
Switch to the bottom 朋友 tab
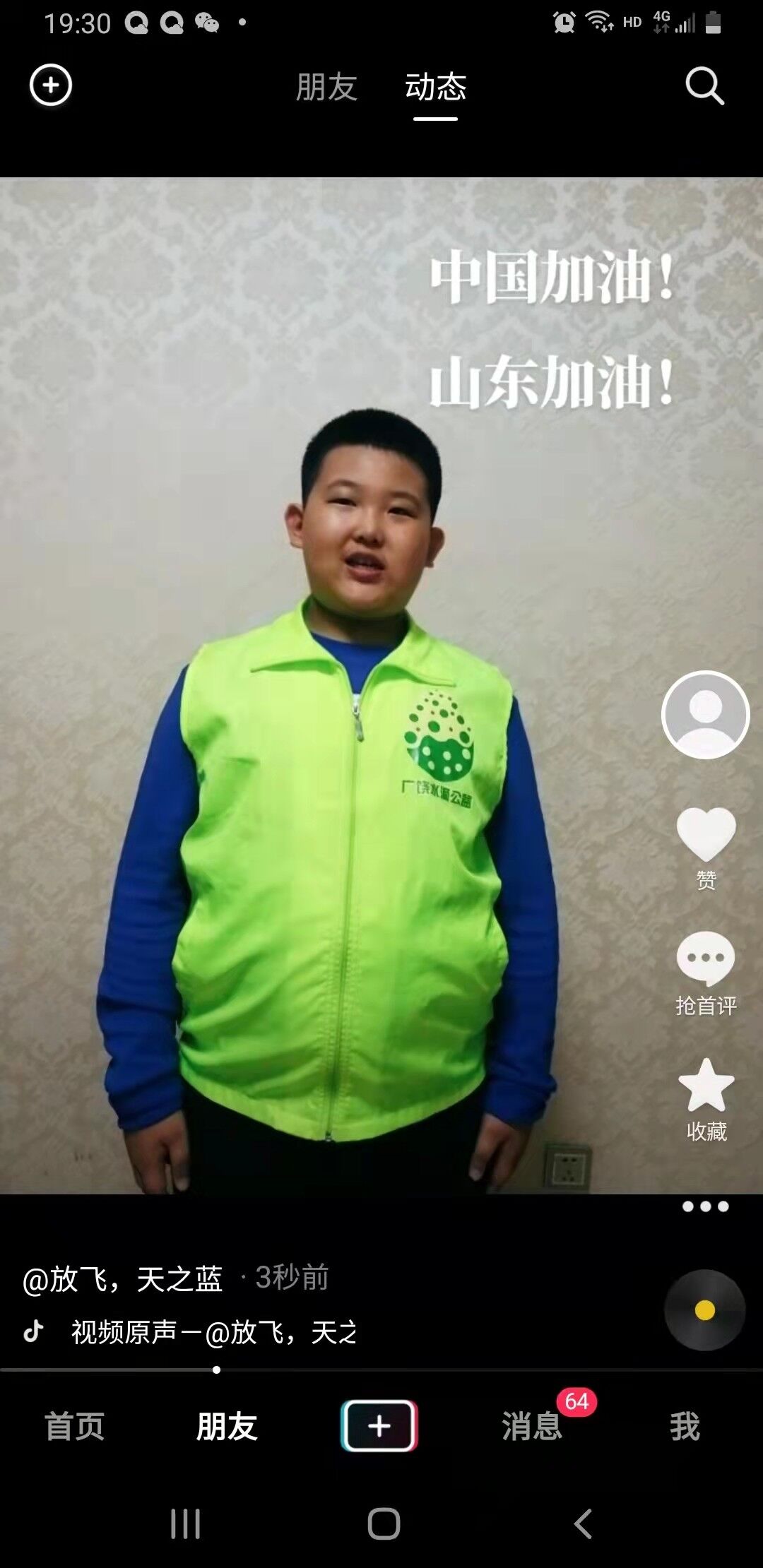click(x=227, y=1426)
